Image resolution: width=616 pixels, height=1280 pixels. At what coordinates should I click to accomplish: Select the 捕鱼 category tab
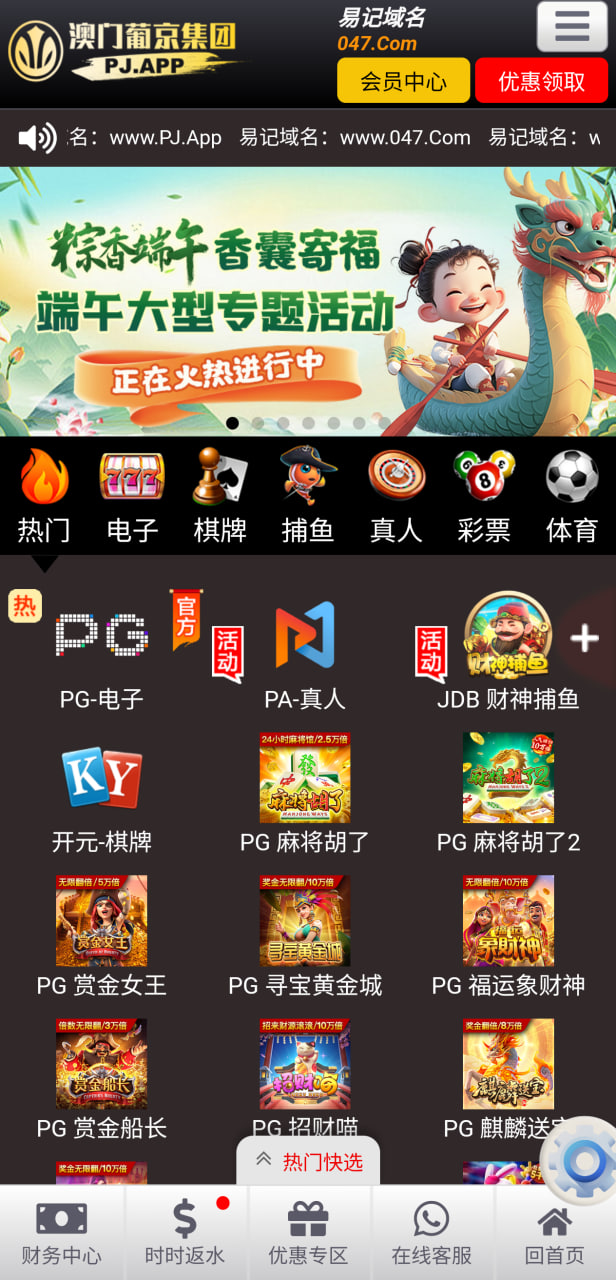click(x=308, y=496)
